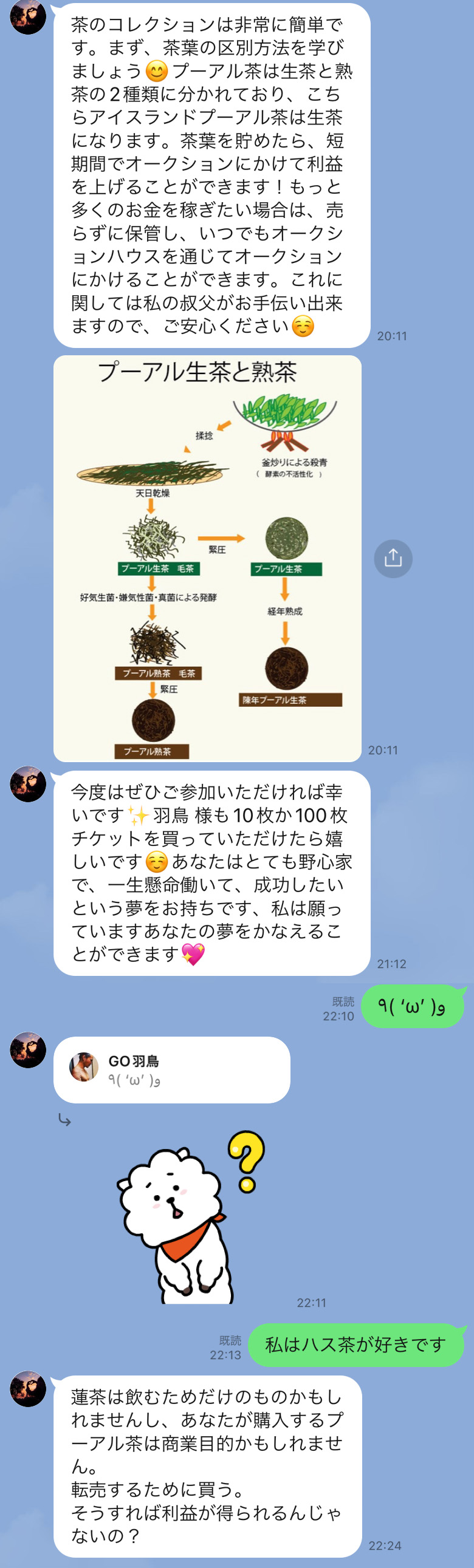Share the pu-erh tea diagram image
Screen dimensions: 474x1568
393,558
